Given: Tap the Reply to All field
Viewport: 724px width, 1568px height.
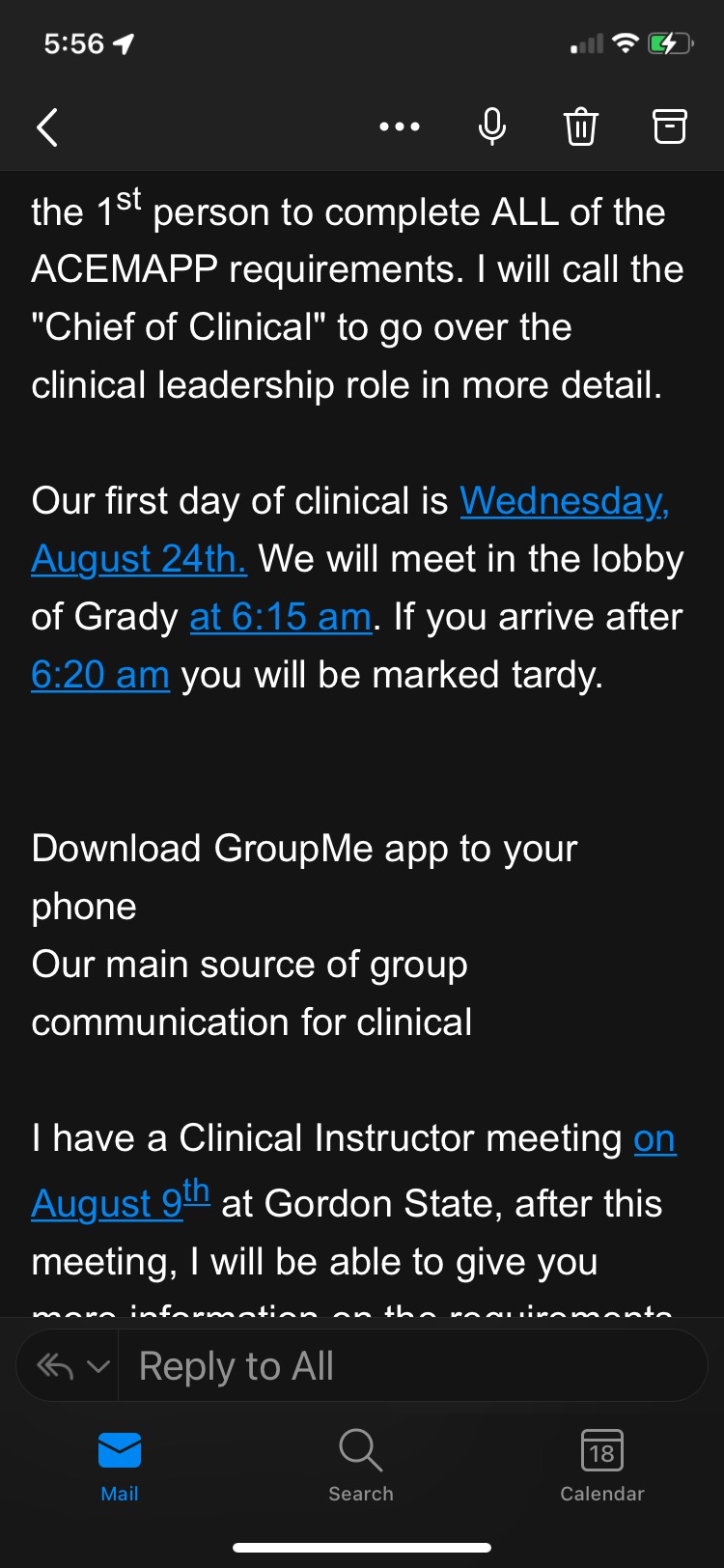Looking at the screenshot, I should [412, 1366].
